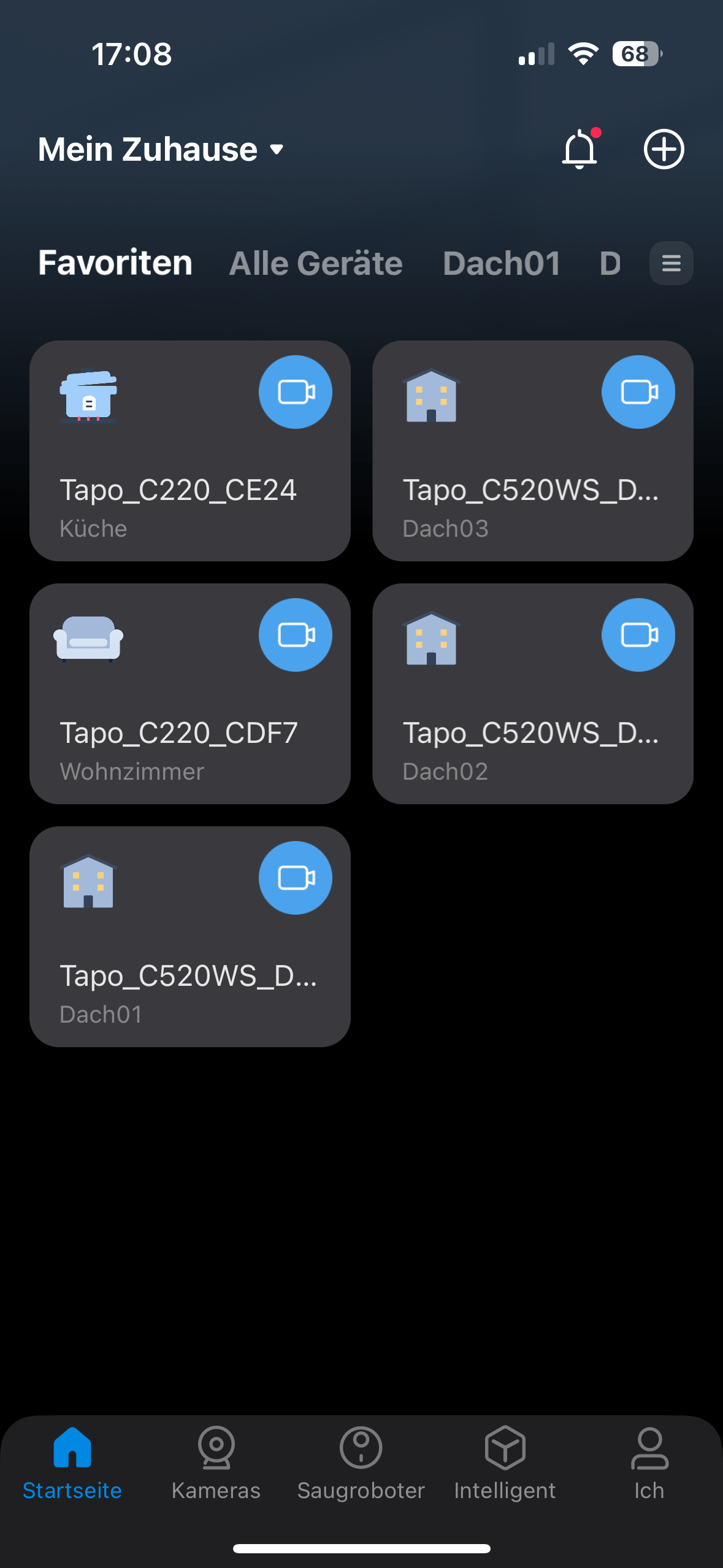The width and height of the screenshot is (723, 1568).
Task: Switch to the Dach01 tab
Action: pos(502,264)
